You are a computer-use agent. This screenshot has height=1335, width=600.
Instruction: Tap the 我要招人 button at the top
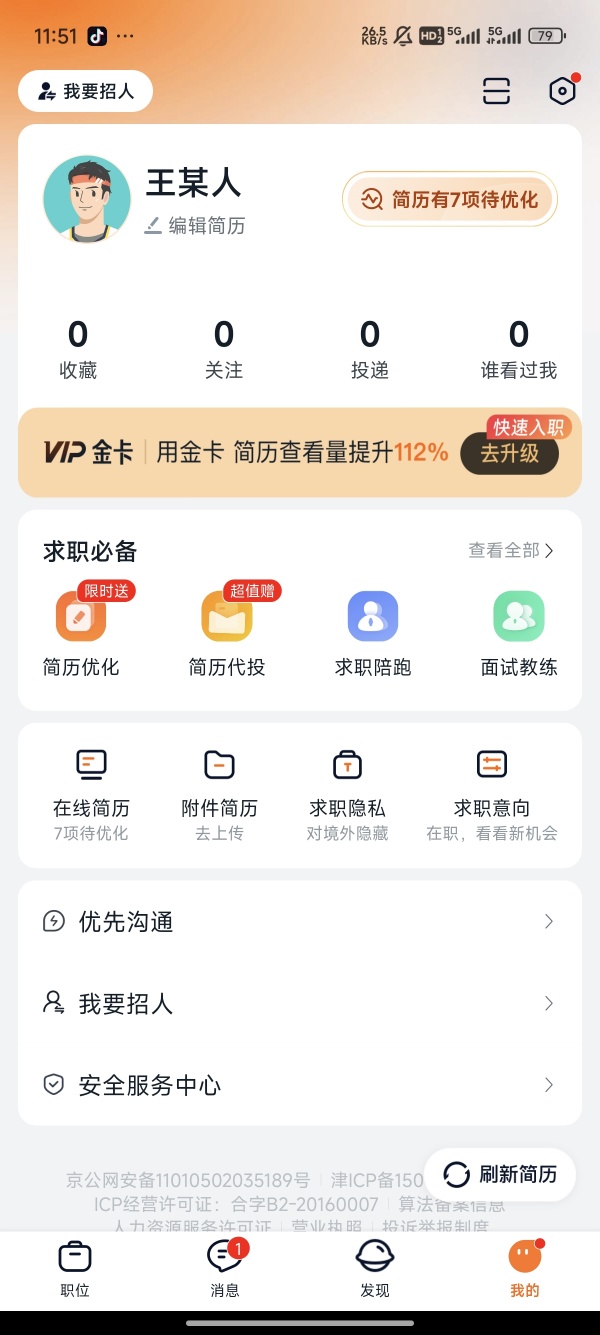[85, 91]
